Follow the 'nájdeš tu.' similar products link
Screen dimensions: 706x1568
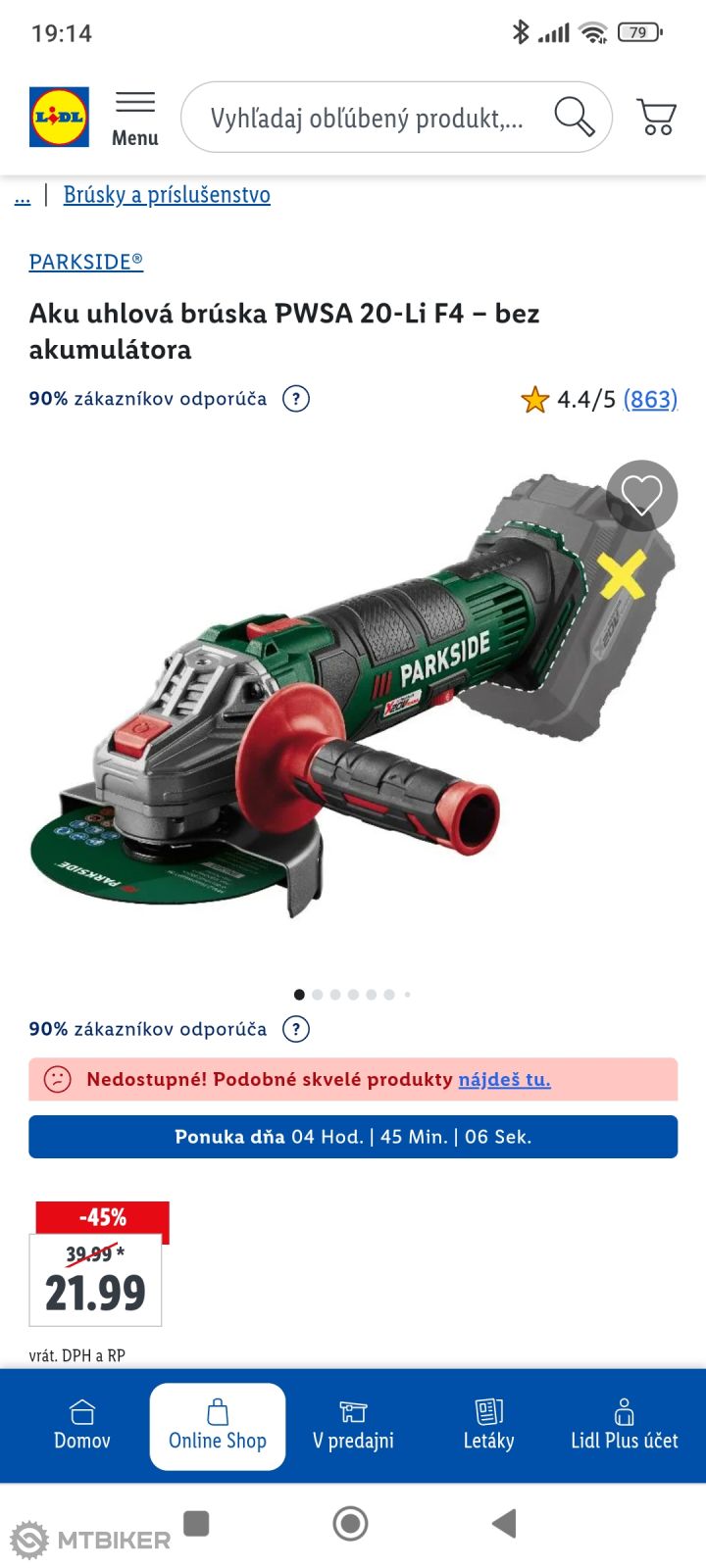pyautogui.click(x=504, y=1079)
